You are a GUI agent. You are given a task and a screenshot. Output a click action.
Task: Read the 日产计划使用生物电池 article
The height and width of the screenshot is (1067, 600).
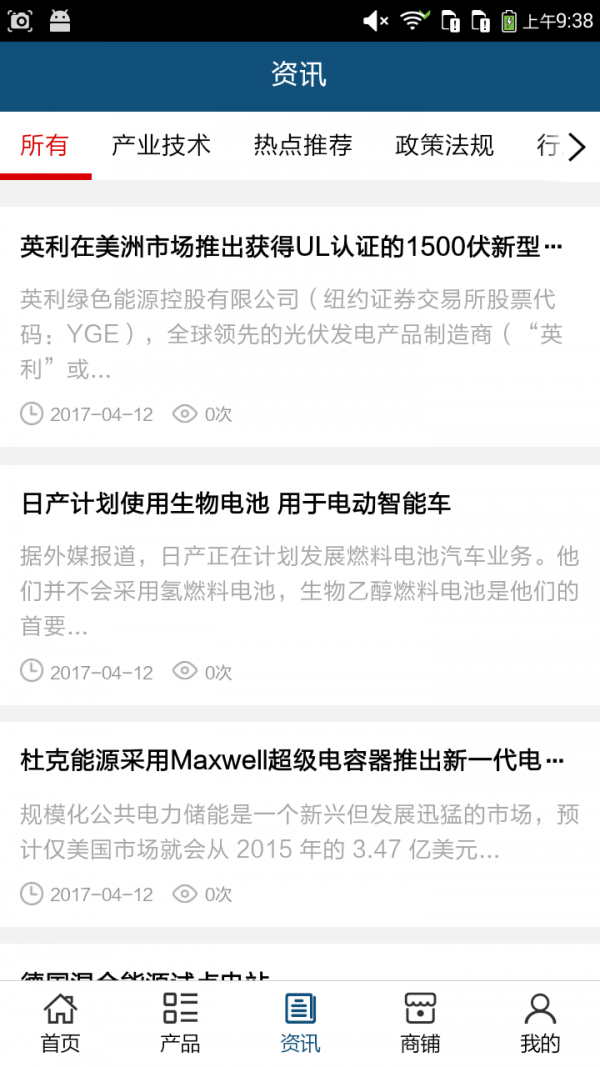(236, 504)
